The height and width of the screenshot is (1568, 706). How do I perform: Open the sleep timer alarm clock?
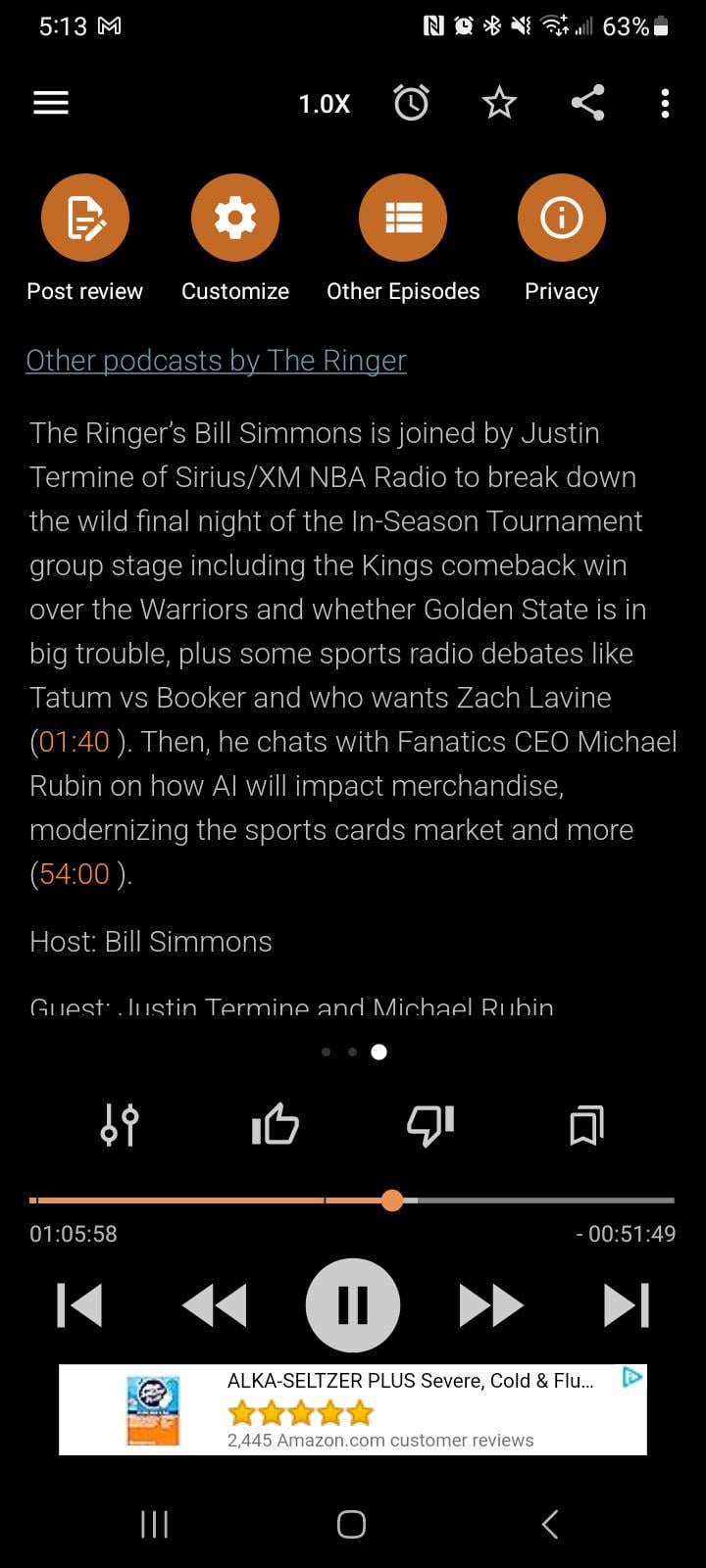coord(411,103)
